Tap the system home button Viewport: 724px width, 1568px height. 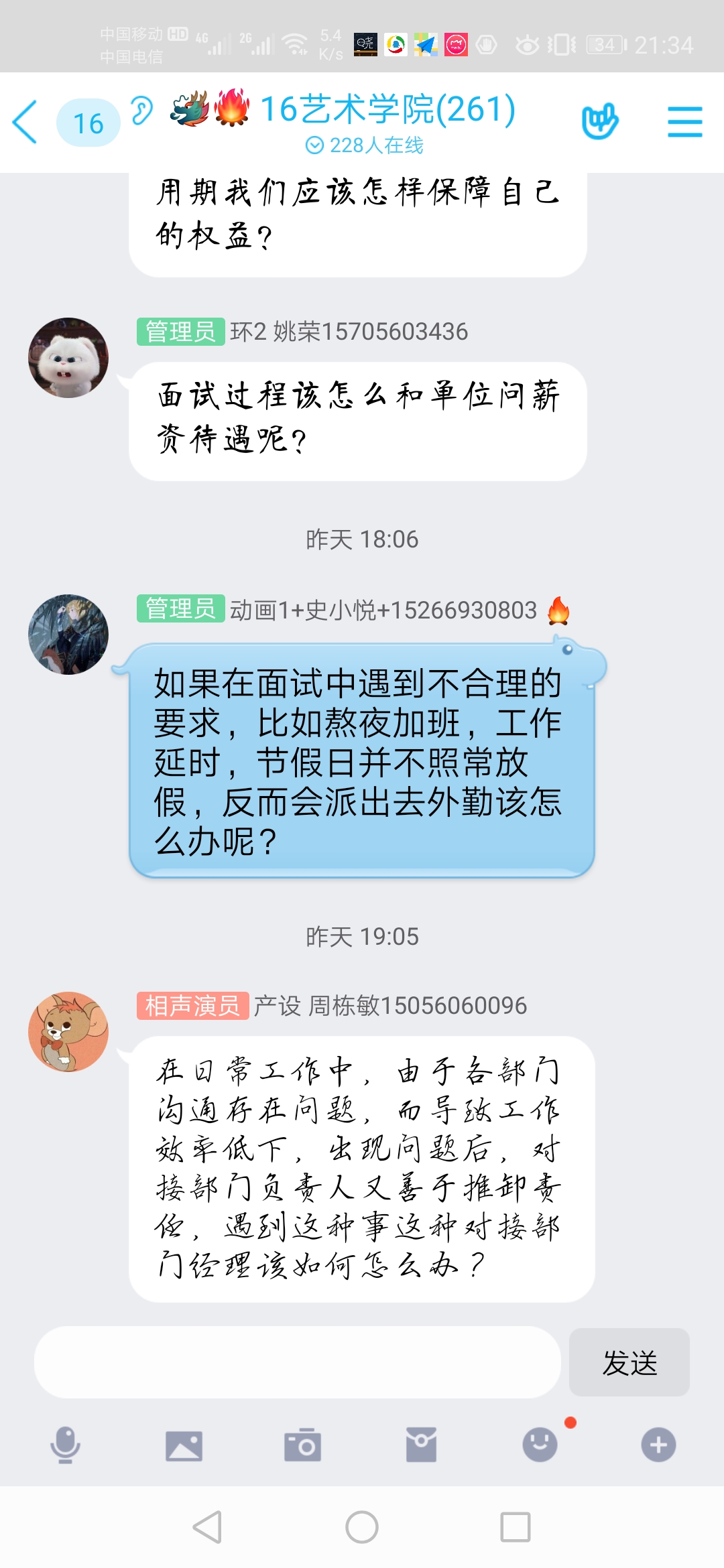click(x=362, y=1528)
